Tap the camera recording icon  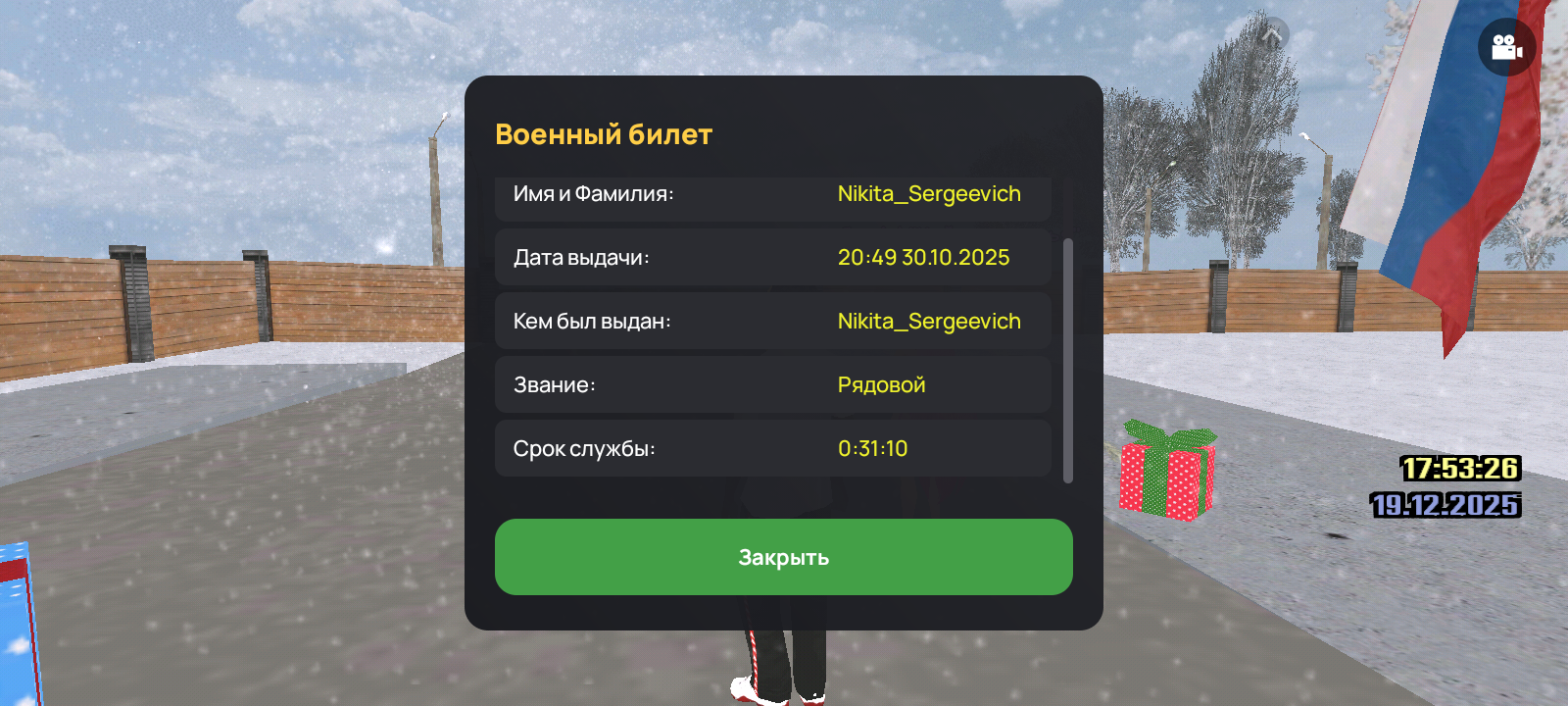pos(1506,47)
